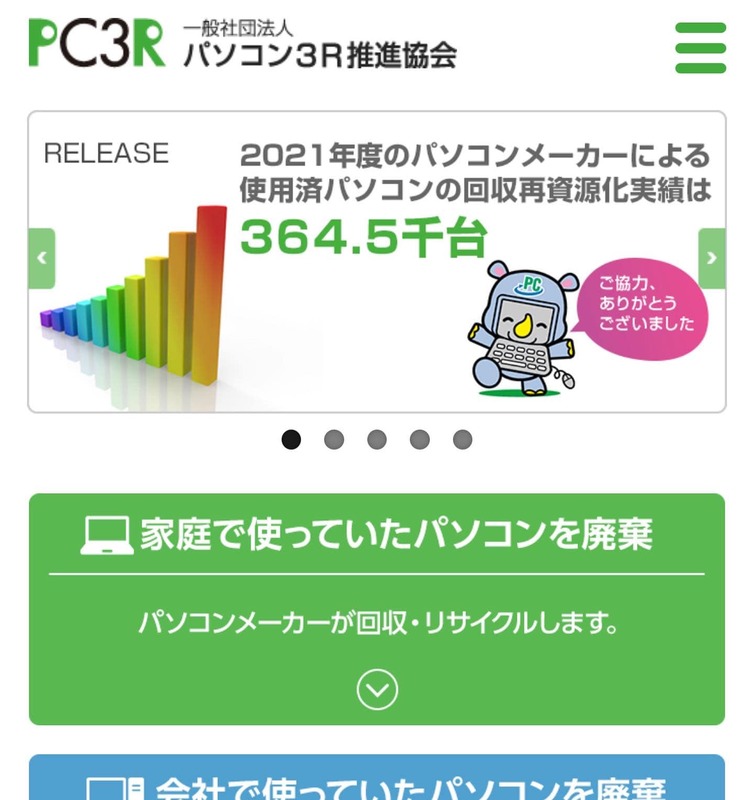The width and height of the screenshot is (754, 800).
Task: Jump to fourth carousel slide dot
Action: pyautogui.click(x=419, y=440)
